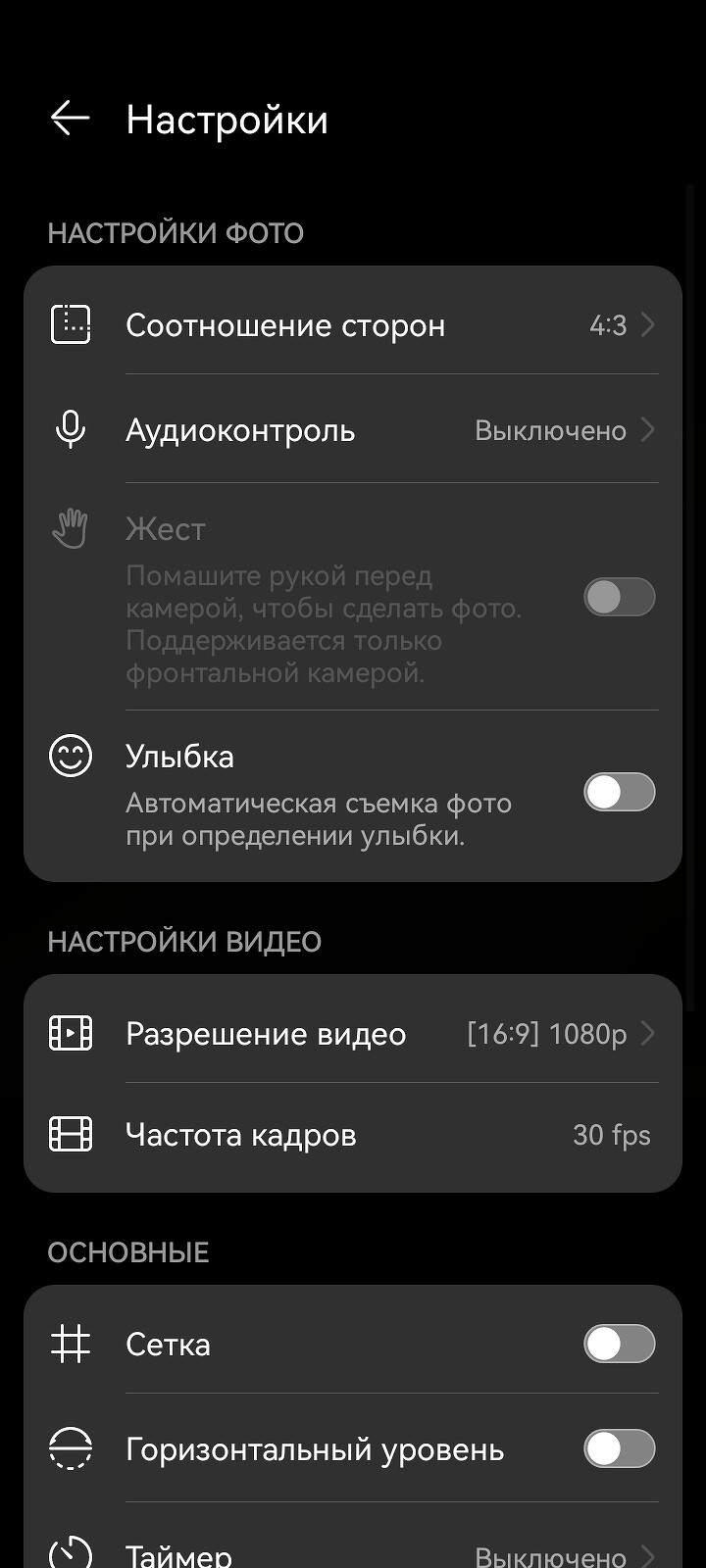
Task: Go back from the Настройки screen
Action: [70, 119]
